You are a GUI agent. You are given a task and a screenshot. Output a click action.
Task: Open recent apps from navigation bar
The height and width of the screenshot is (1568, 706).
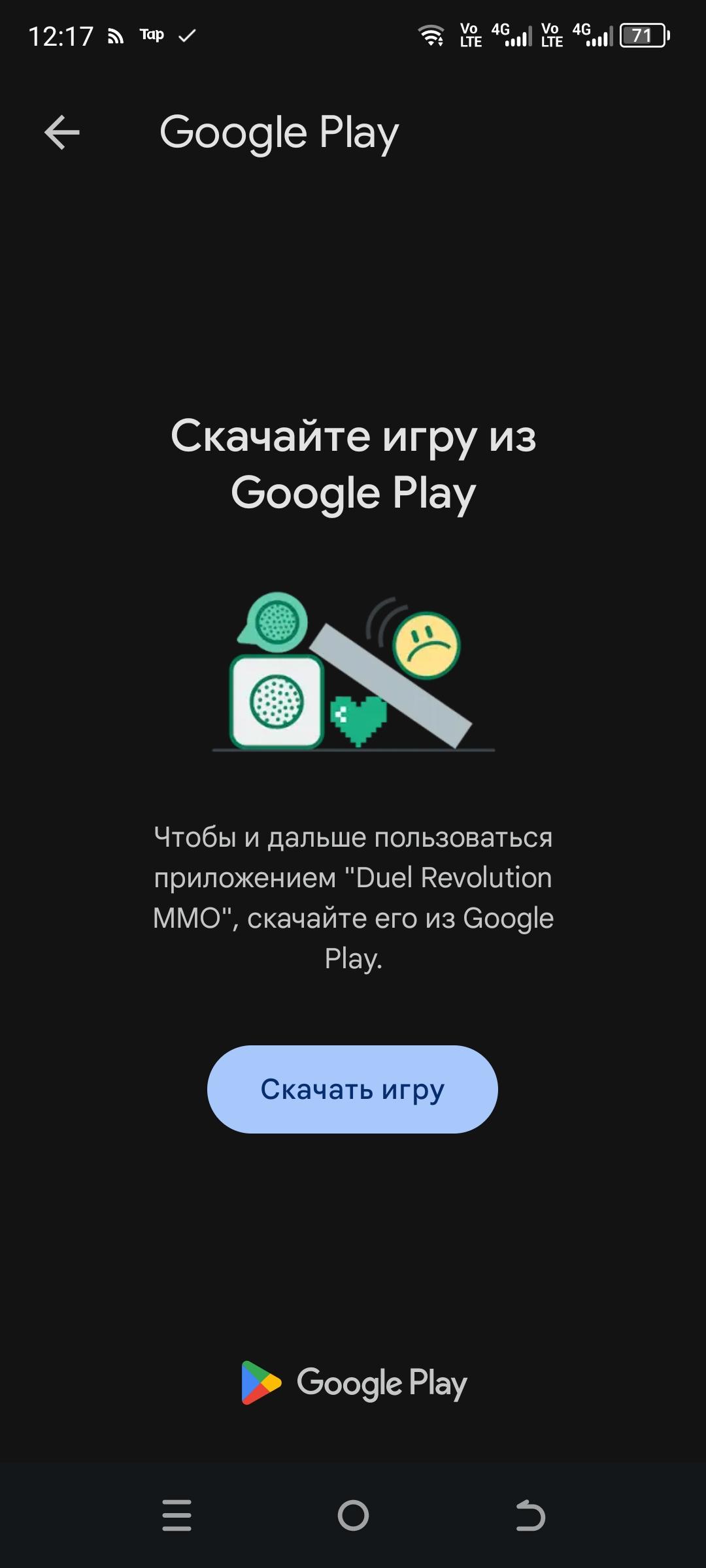(x=176, y=1515)
